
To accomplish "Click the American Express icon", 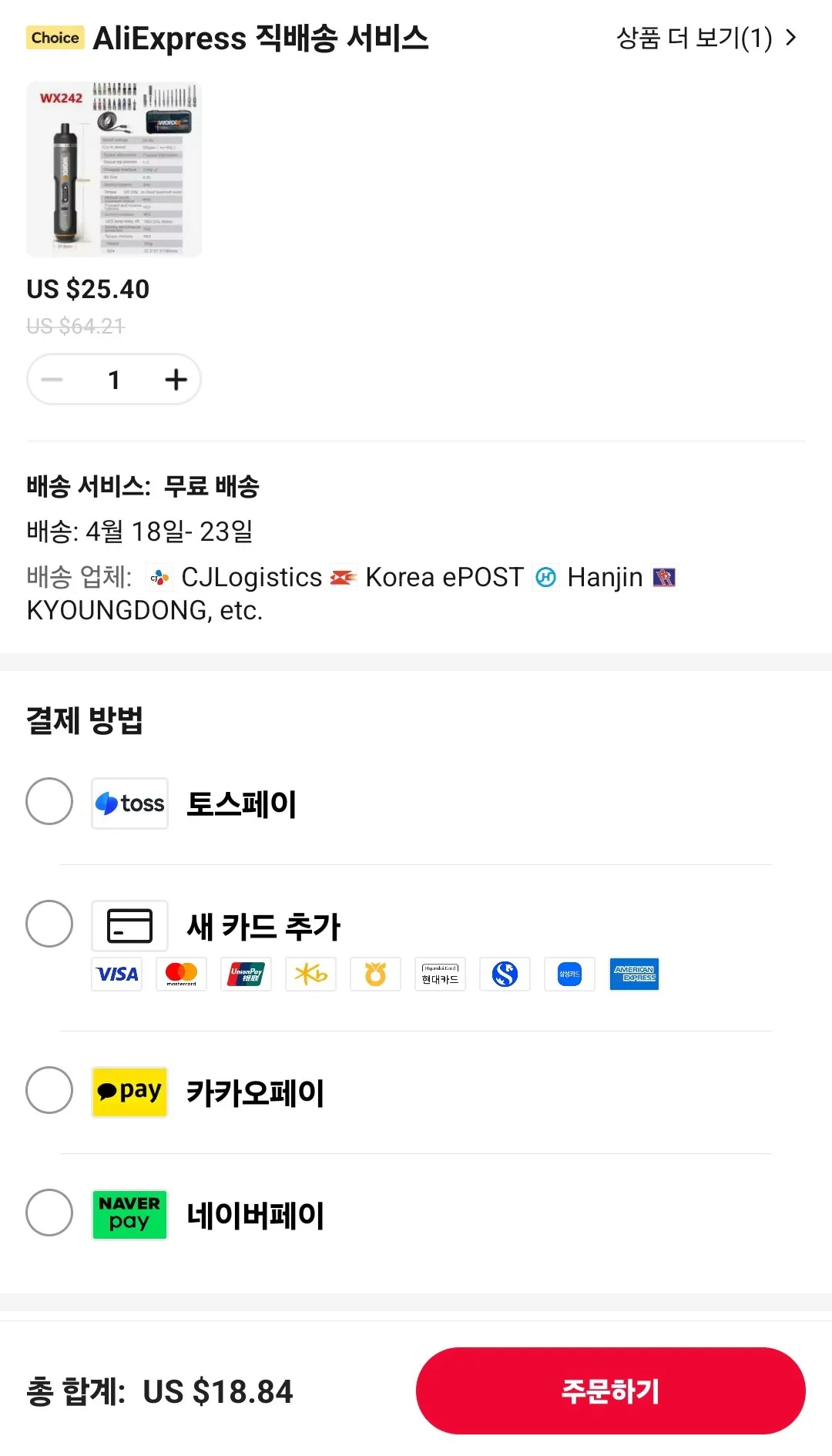I will [634, 974].
